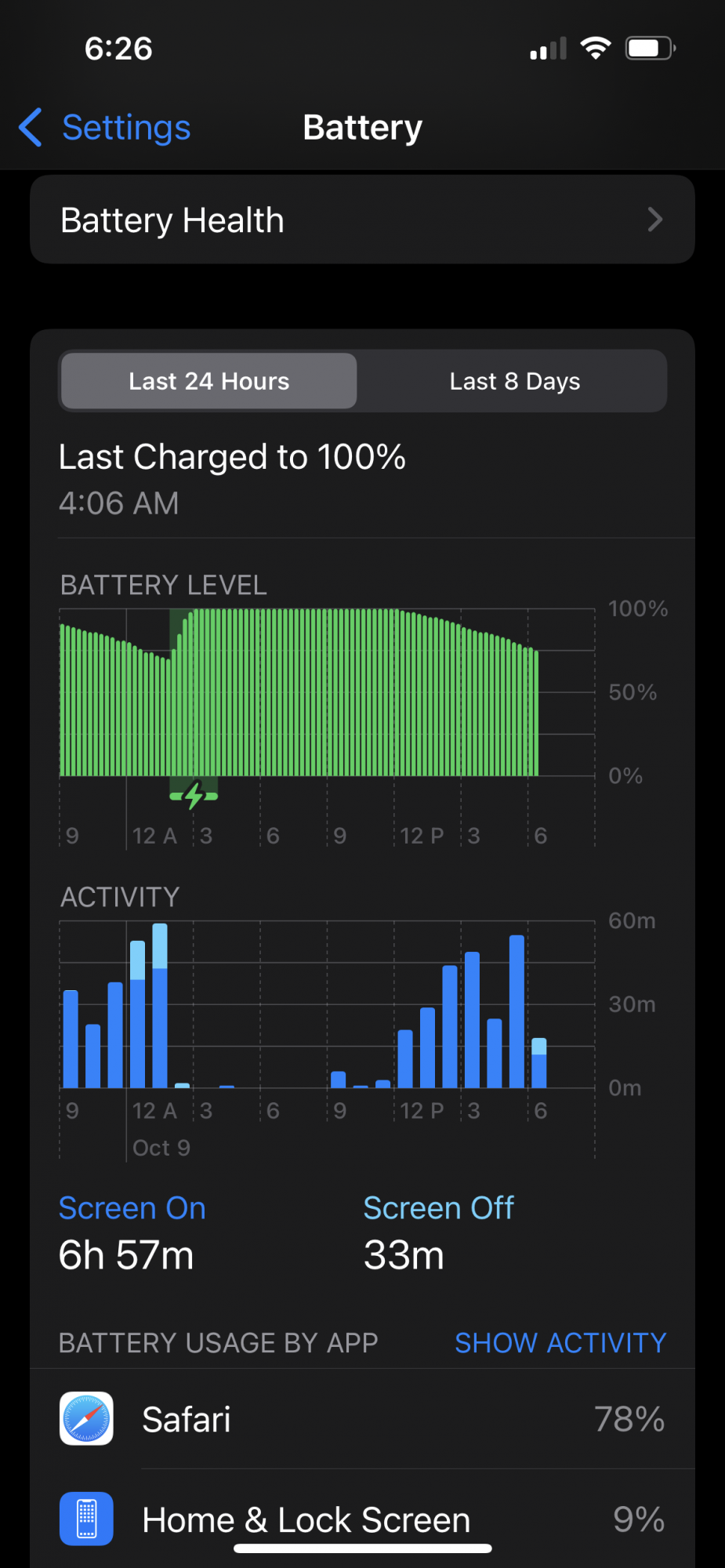
Task: Open the Battery Health row
Action: (x=362, y=220)
